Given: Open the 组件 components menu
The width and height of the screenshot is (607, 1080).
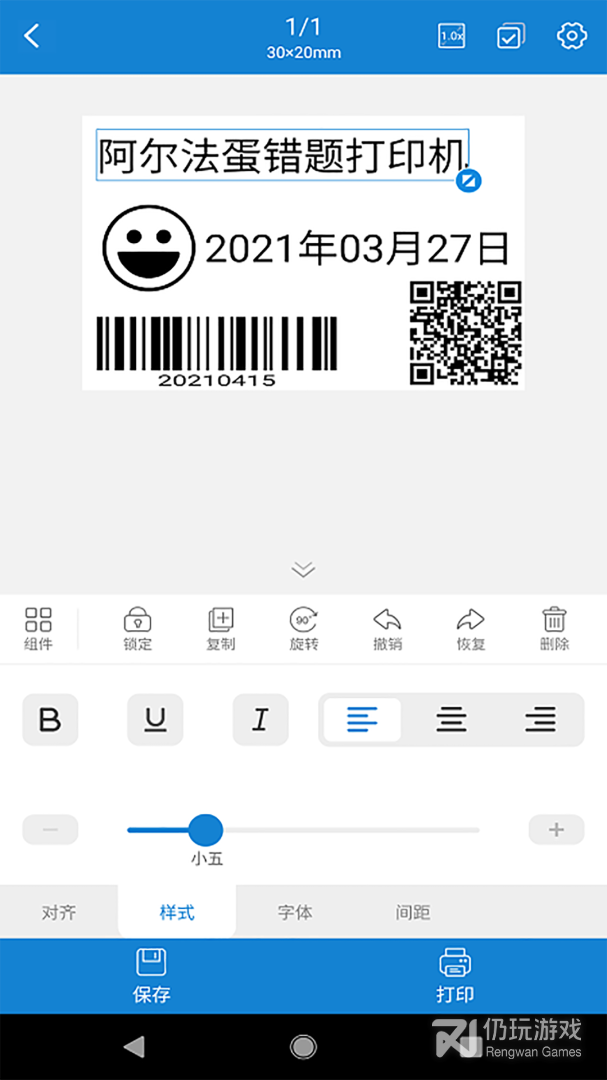Looking at the screenshot, I should pos(39,629).
